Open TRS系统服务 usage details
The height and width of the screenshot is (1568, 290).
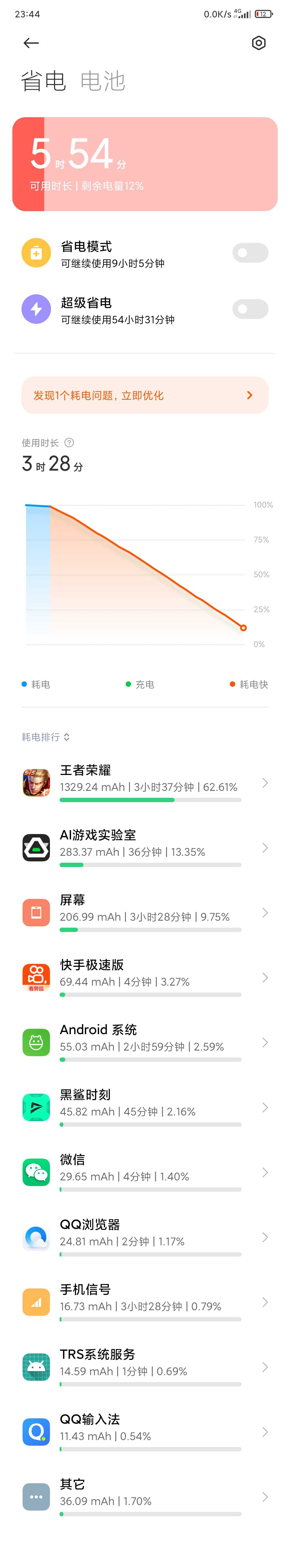click(145, 1367)
